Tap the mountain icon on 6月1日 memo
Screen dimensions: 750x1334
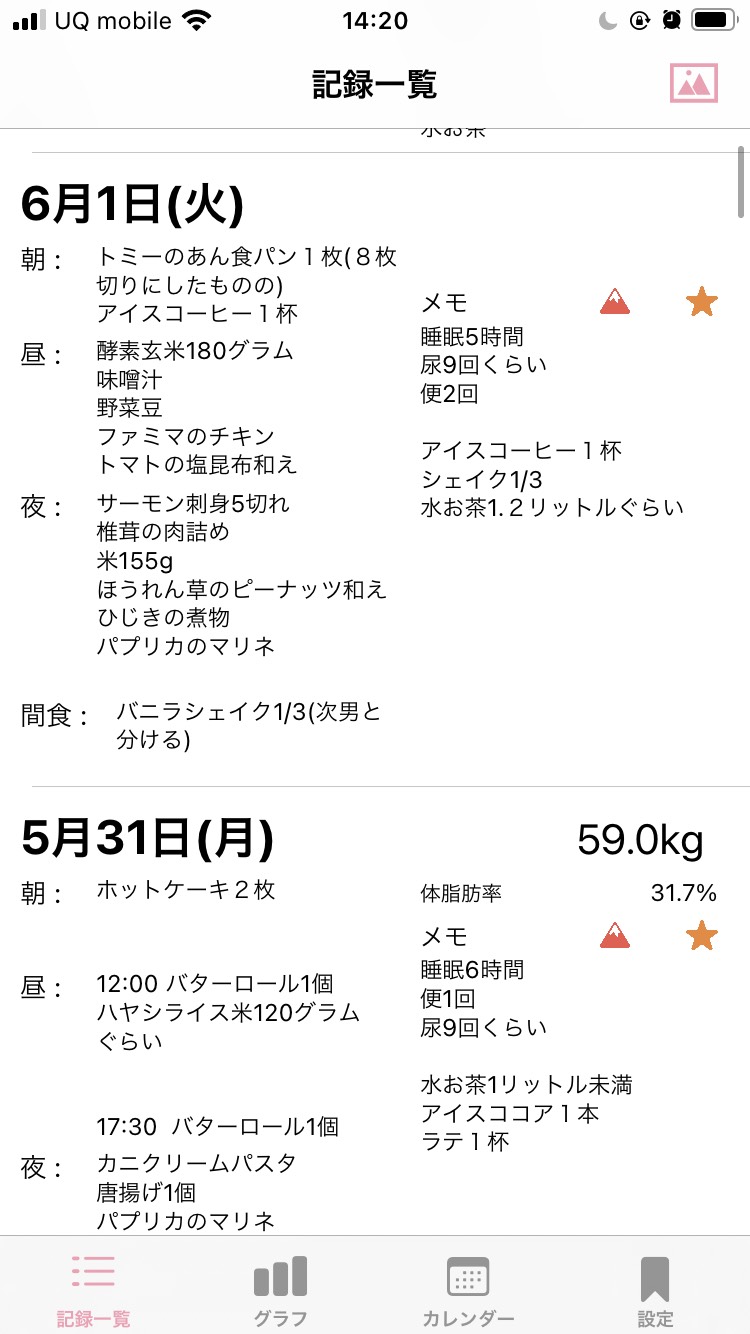coord(615,301)
